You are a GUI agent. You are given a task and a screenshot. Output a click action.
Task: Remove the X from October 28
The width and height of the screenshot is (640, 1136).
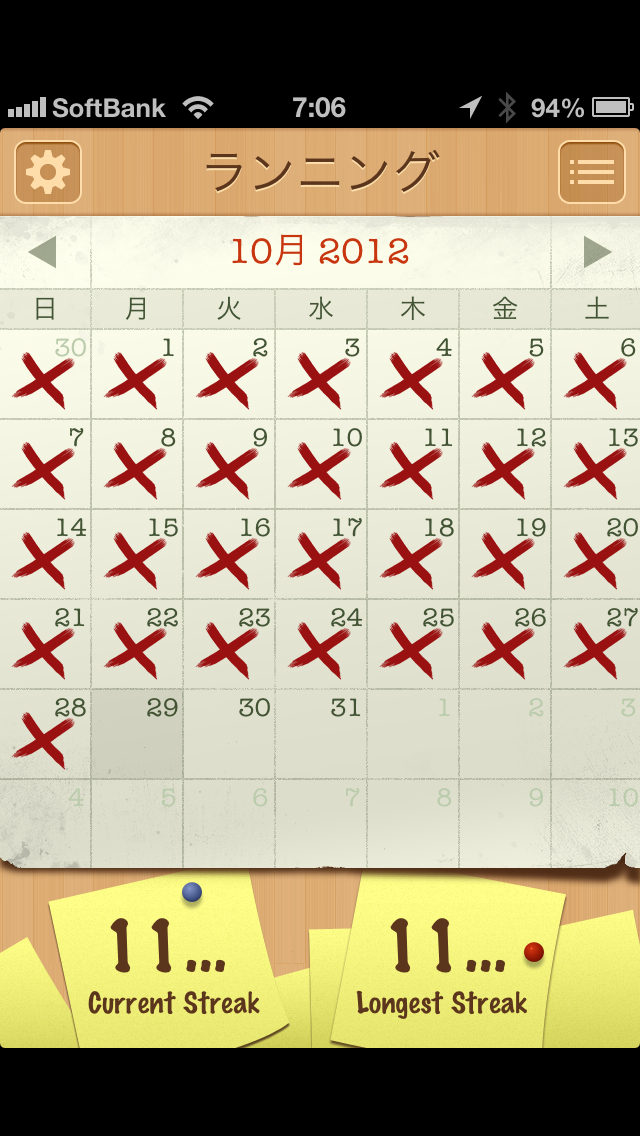(45, 735)
